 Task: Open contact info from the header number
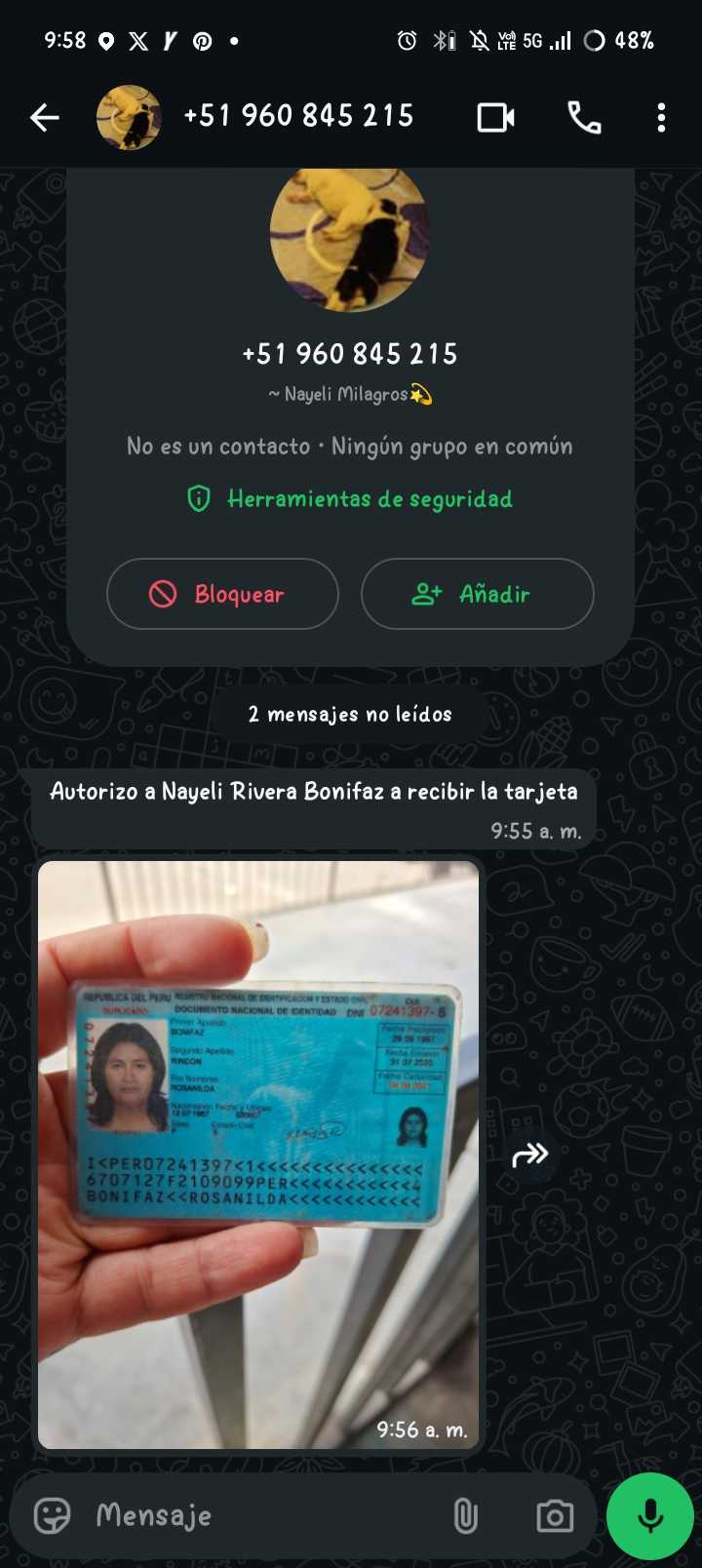298,117
